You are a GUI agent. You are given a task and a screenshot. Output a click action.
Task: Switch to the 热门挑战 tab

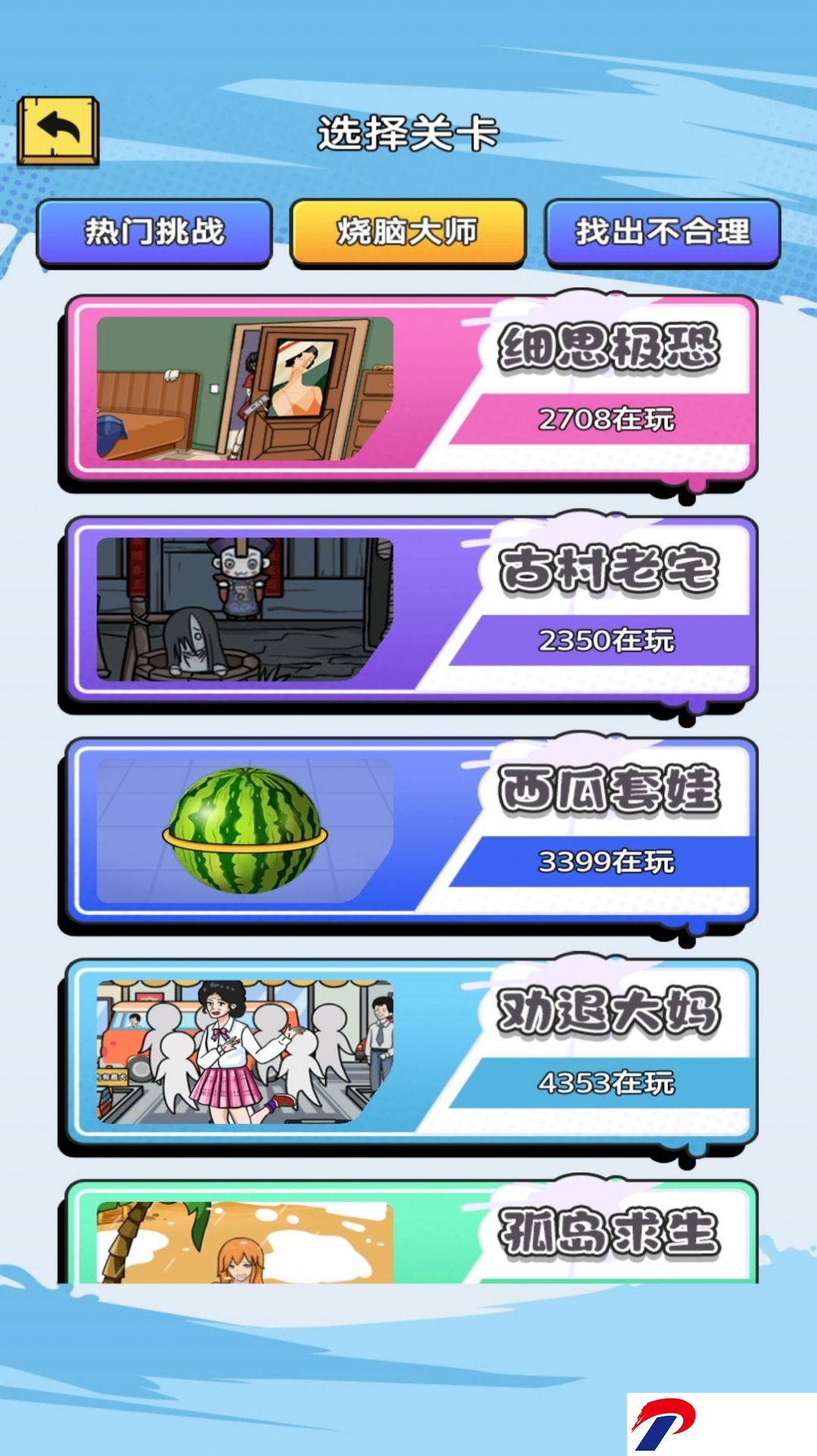pyautogui.click(x=154, y=231)
